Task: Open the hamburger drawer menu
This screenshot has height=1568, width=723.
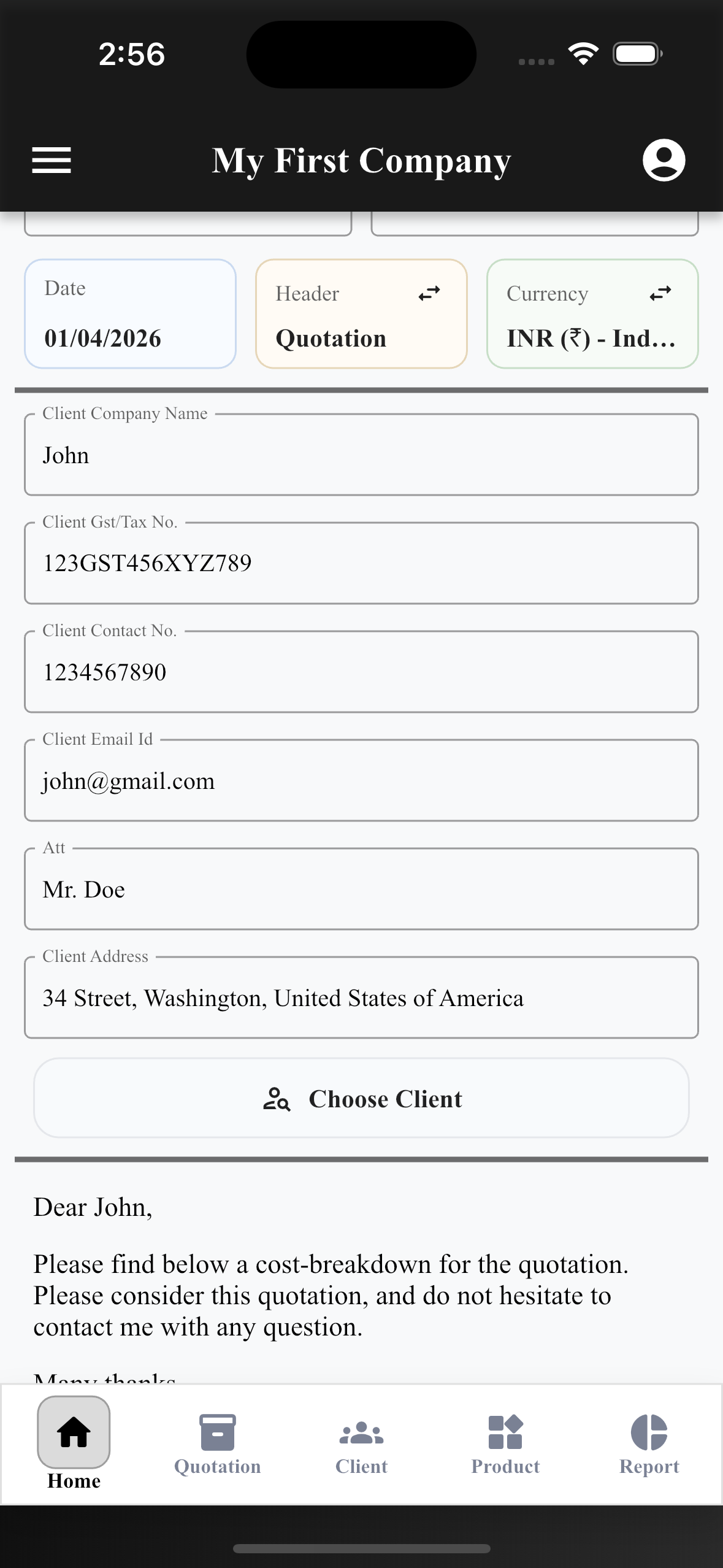Action: tap(52, 161)
